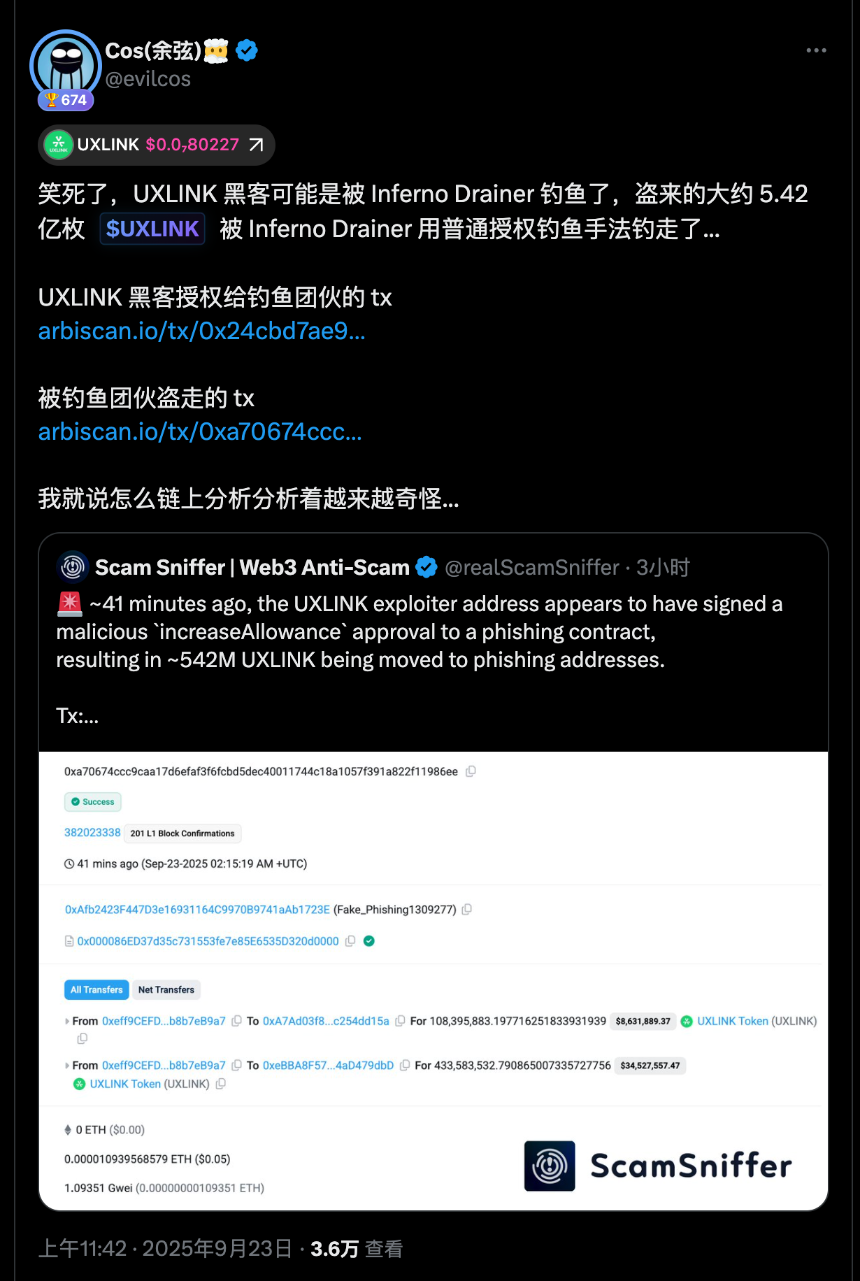Open arbiscan link 0xa70674ccc
Screen dimensions: 860x1281
coord(200,432)
